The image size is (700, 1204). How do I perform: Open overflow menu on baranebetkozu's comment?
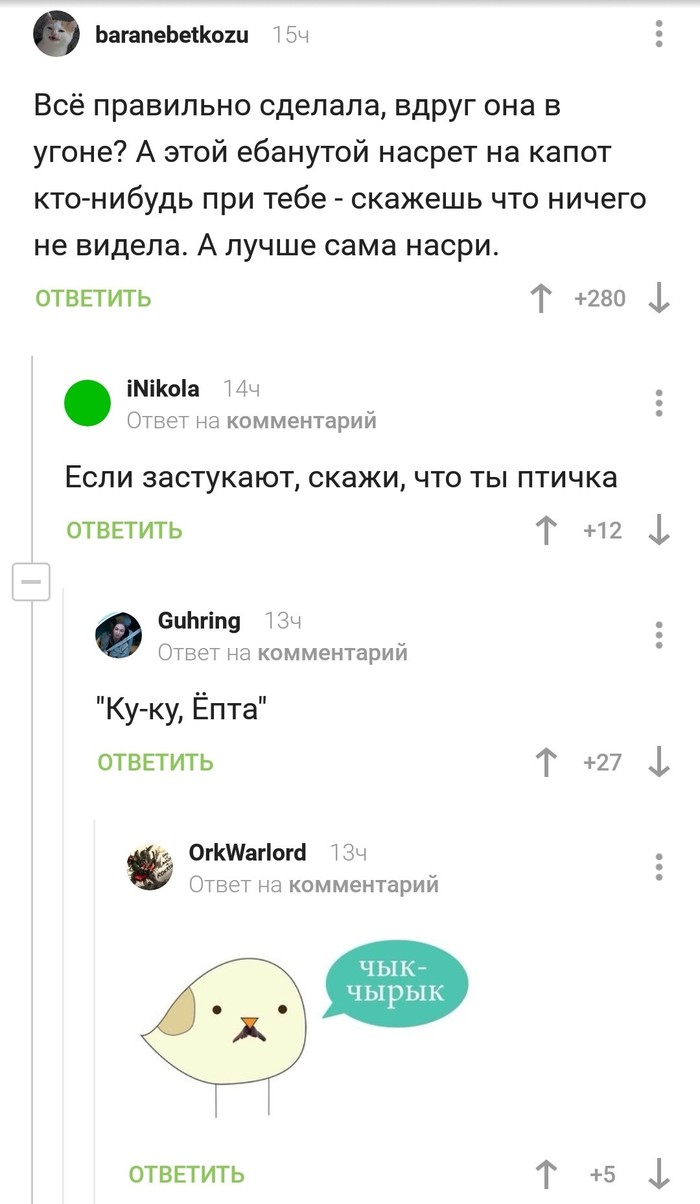tap(659, 36)
